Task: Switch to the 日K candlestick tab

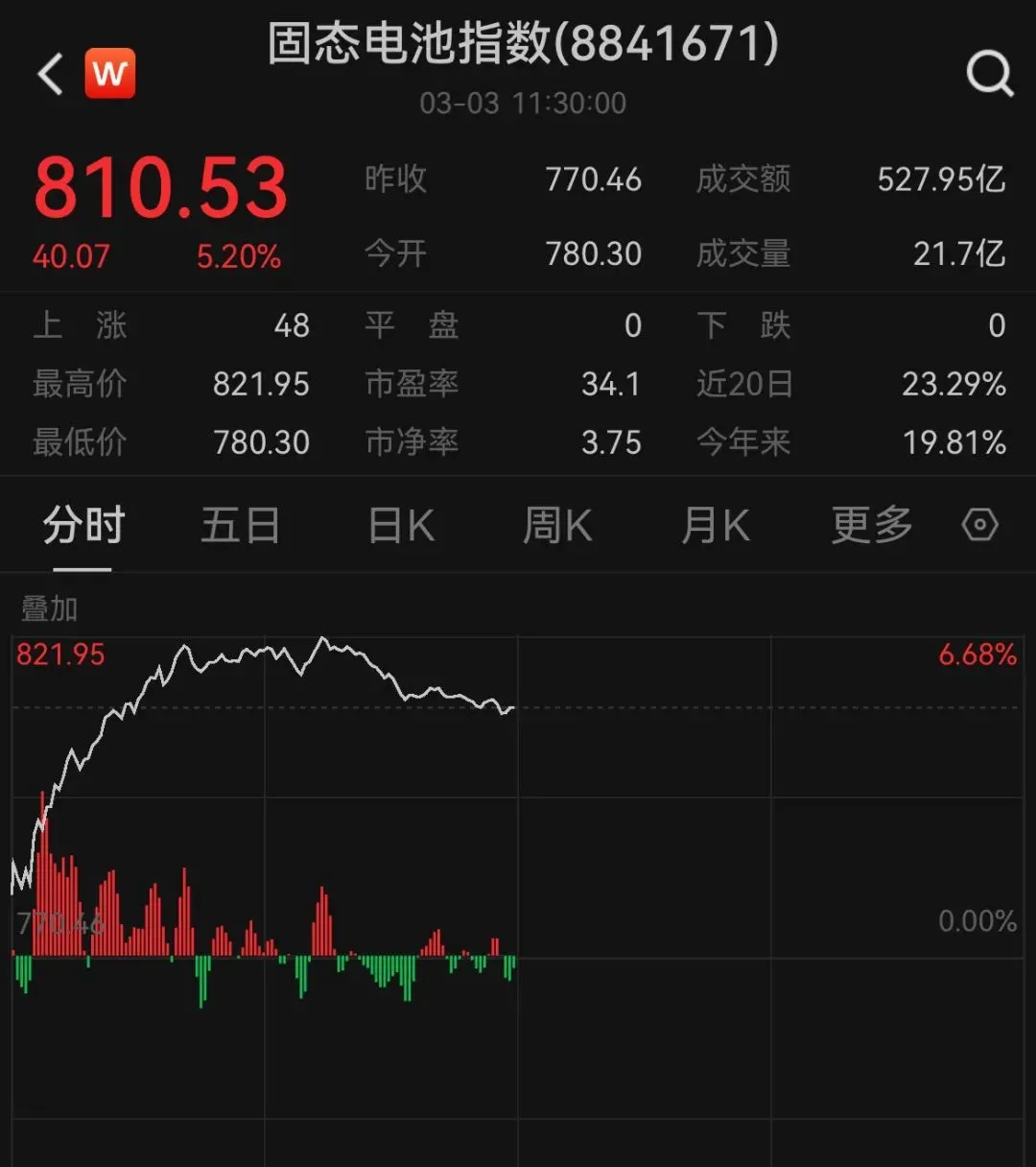Action: (399, 525)
